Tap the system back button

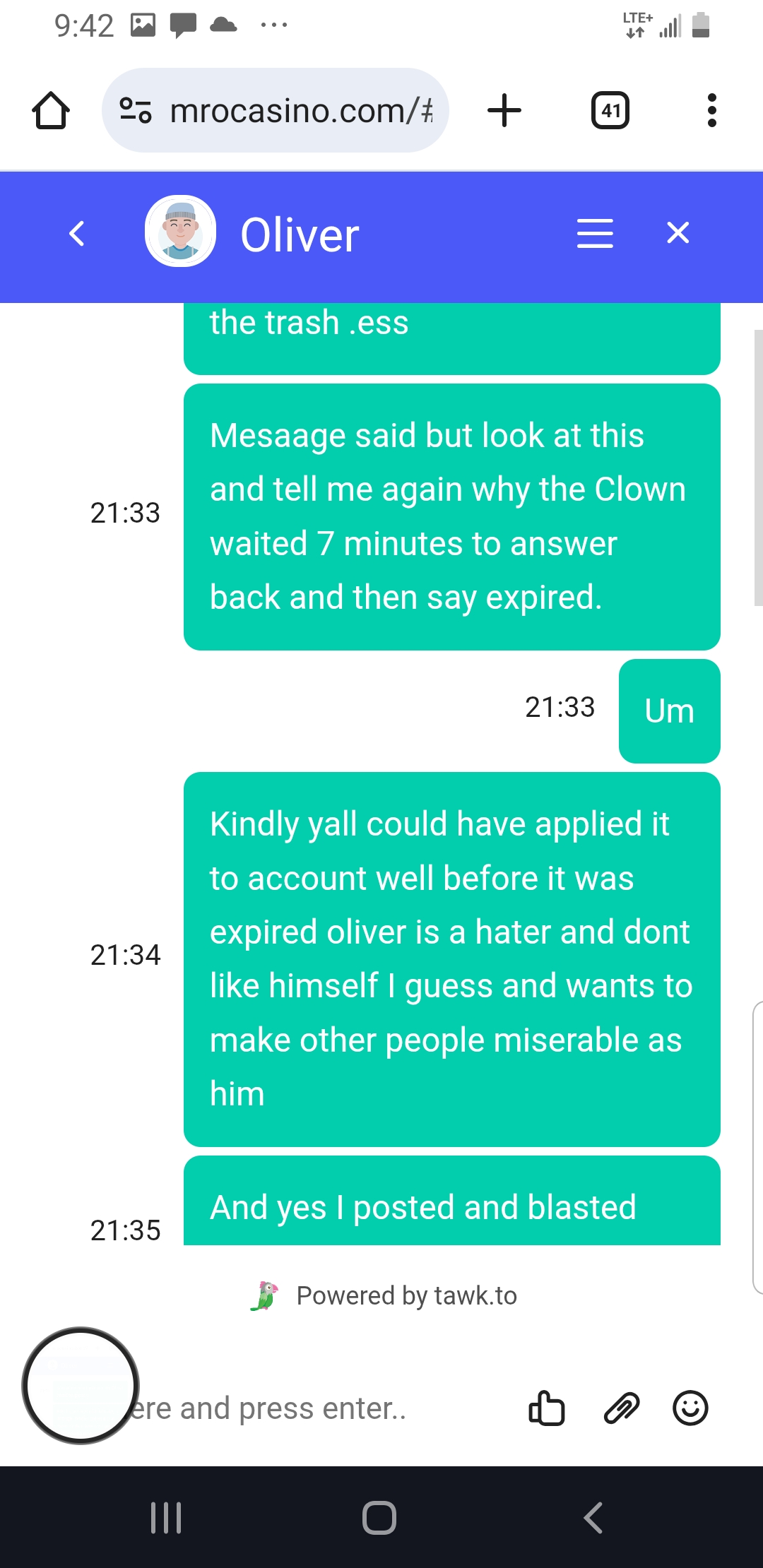click(593, 1517)
